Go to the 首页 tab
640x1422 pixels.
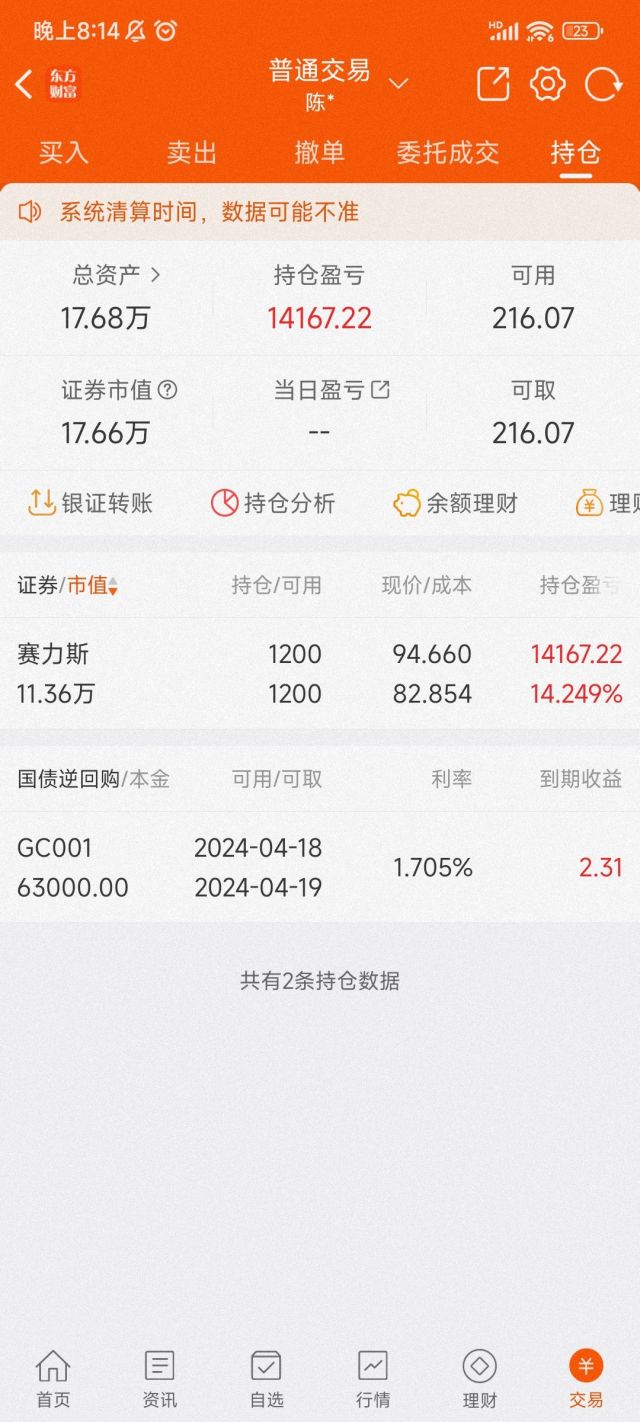click(x=53, y=1378)
